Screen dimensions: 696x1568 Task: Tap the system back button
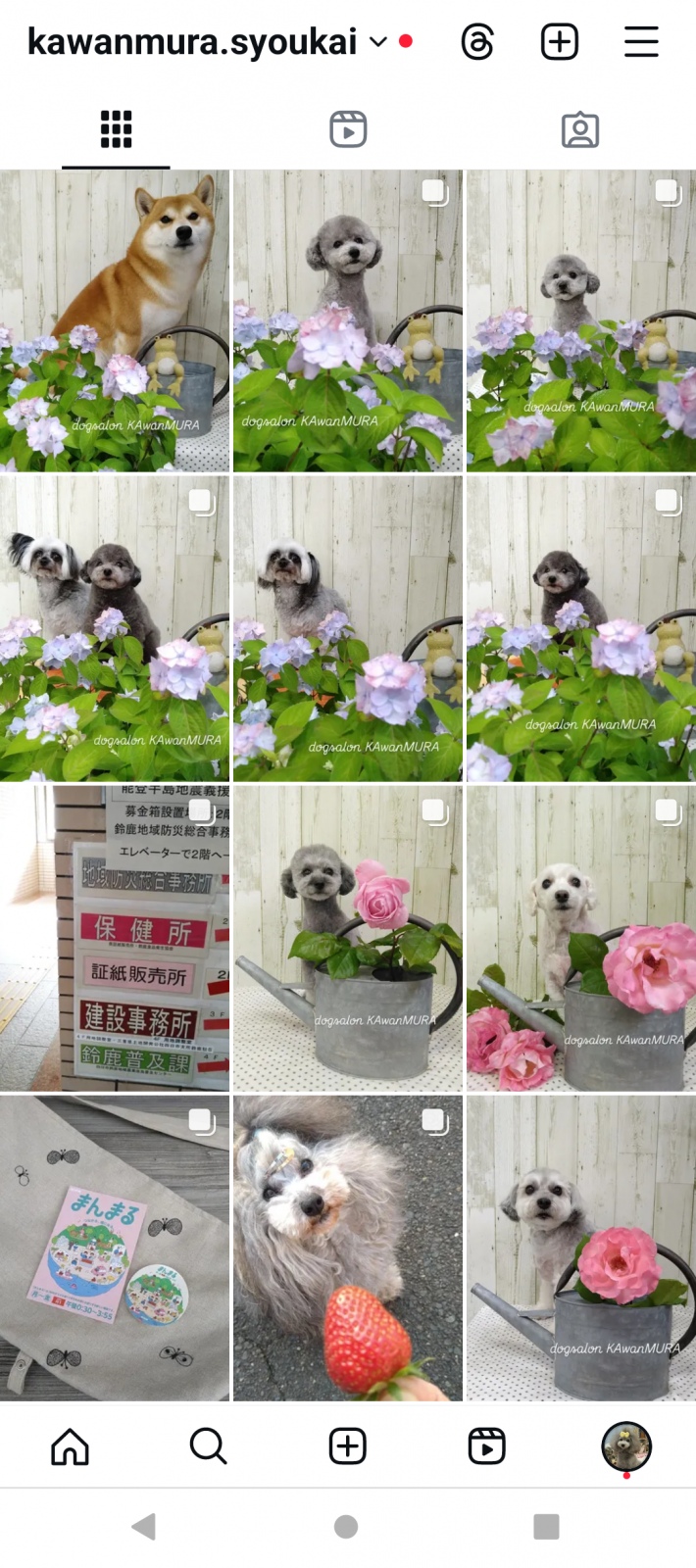tap(144, 1526)
